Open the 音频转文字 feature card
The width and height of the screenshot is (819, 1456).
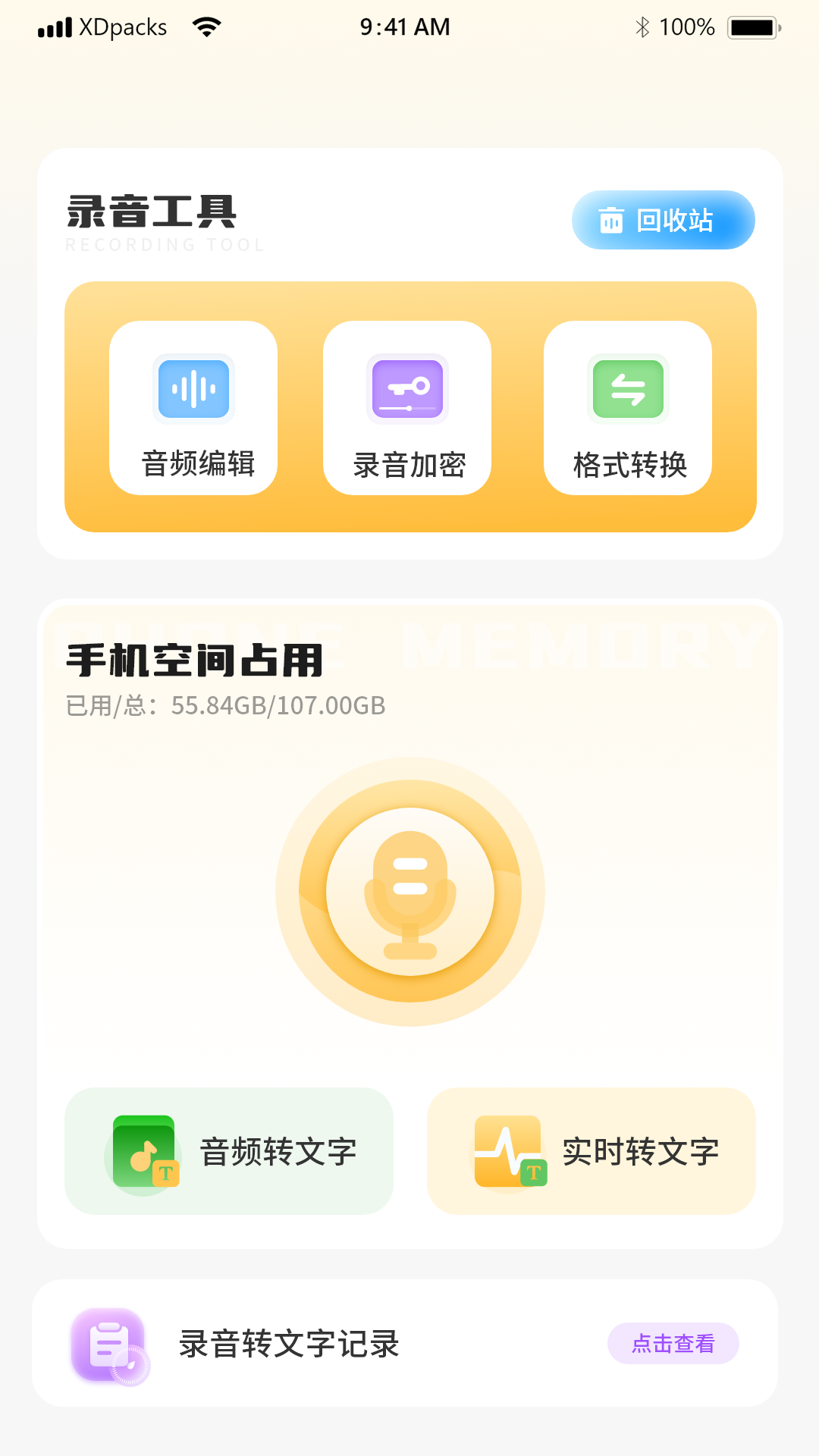pyautogui.click(x=230, y=1152)
